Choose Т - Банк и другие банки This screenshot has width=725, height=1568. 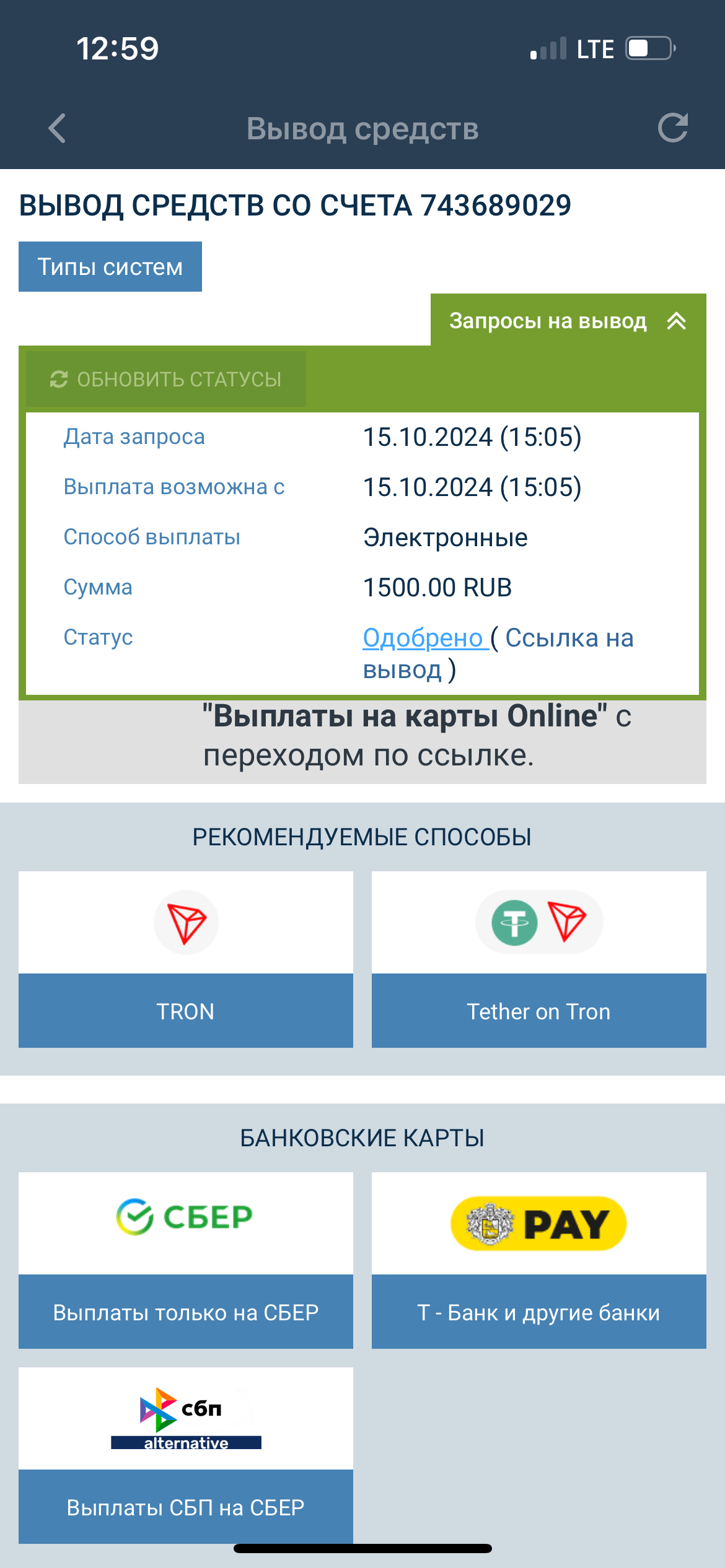tap(538, 1312)
